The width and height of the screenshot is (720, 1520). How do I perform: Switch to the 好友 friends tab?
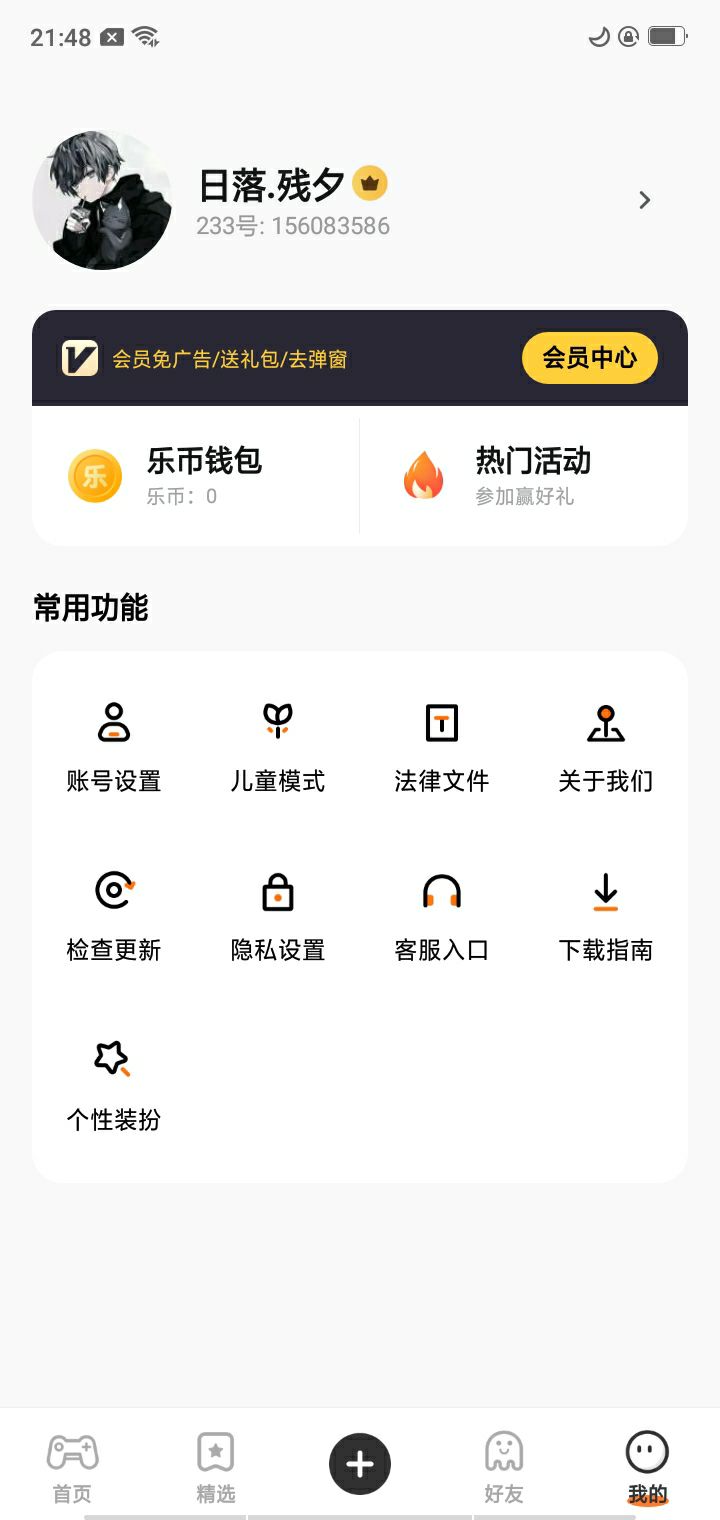pos(504,1466)
